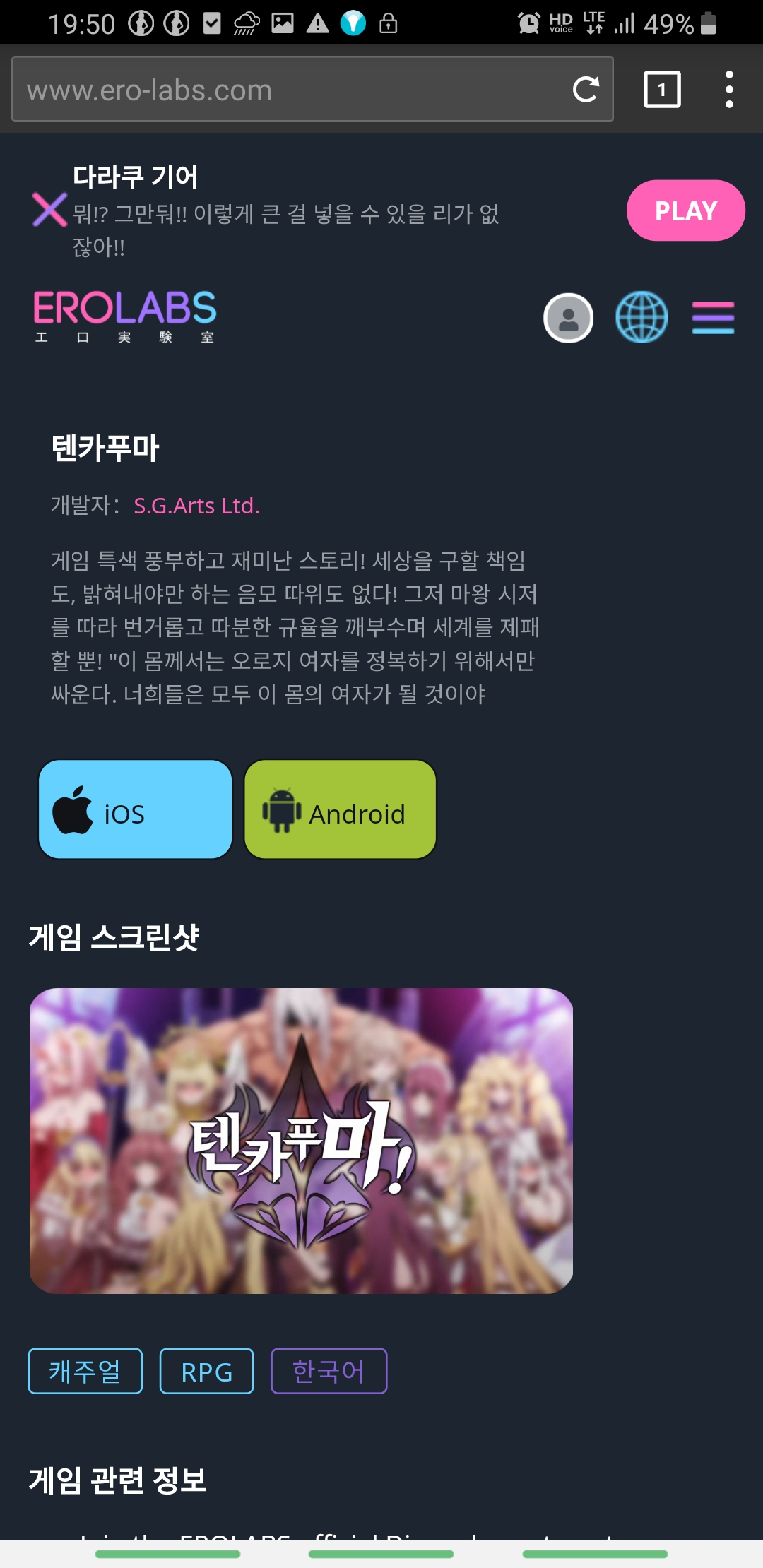Select the RPG tag
Image resolution: width=763 pixels, height=1568 pixels.
tap(206, 1371)
